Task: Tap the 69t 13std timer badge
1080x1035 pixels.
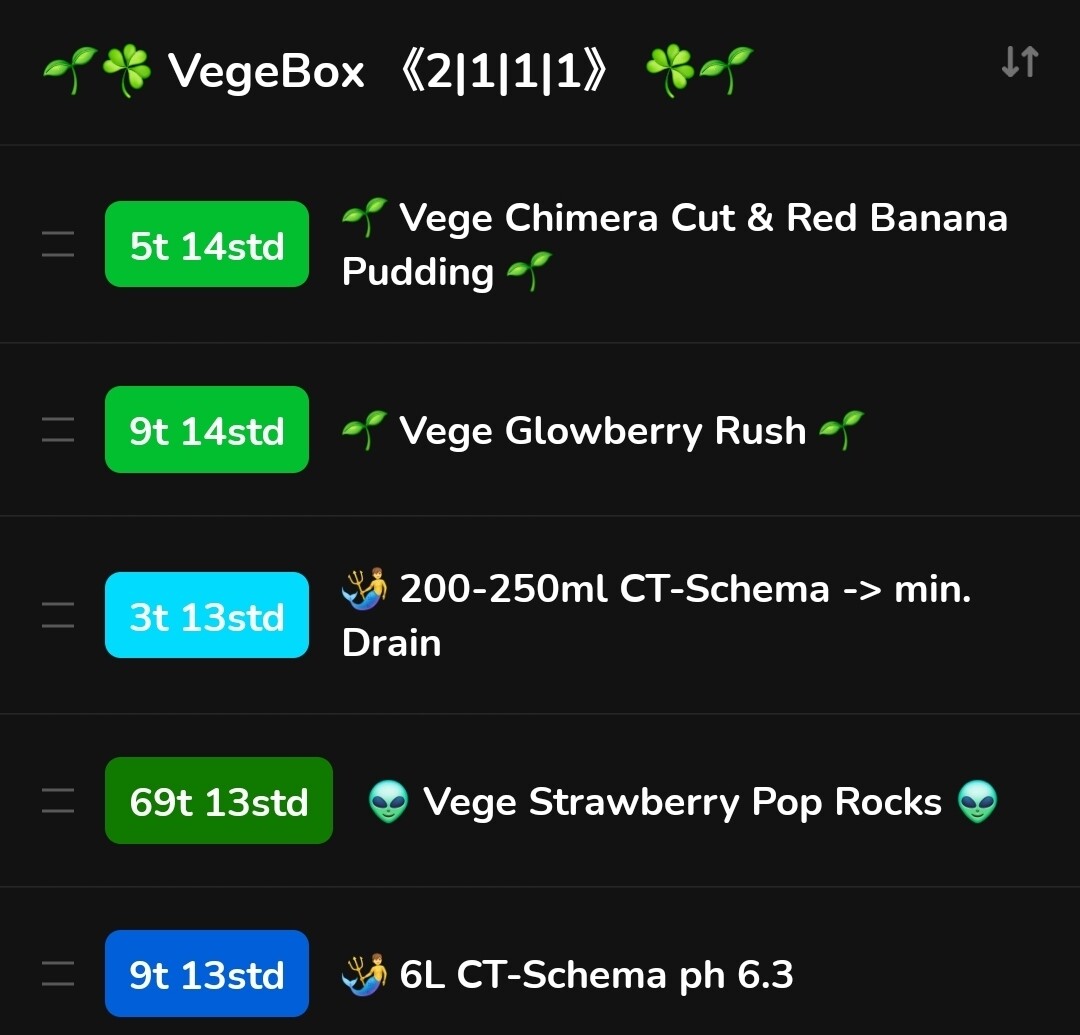Action: (x=219, y=801)
